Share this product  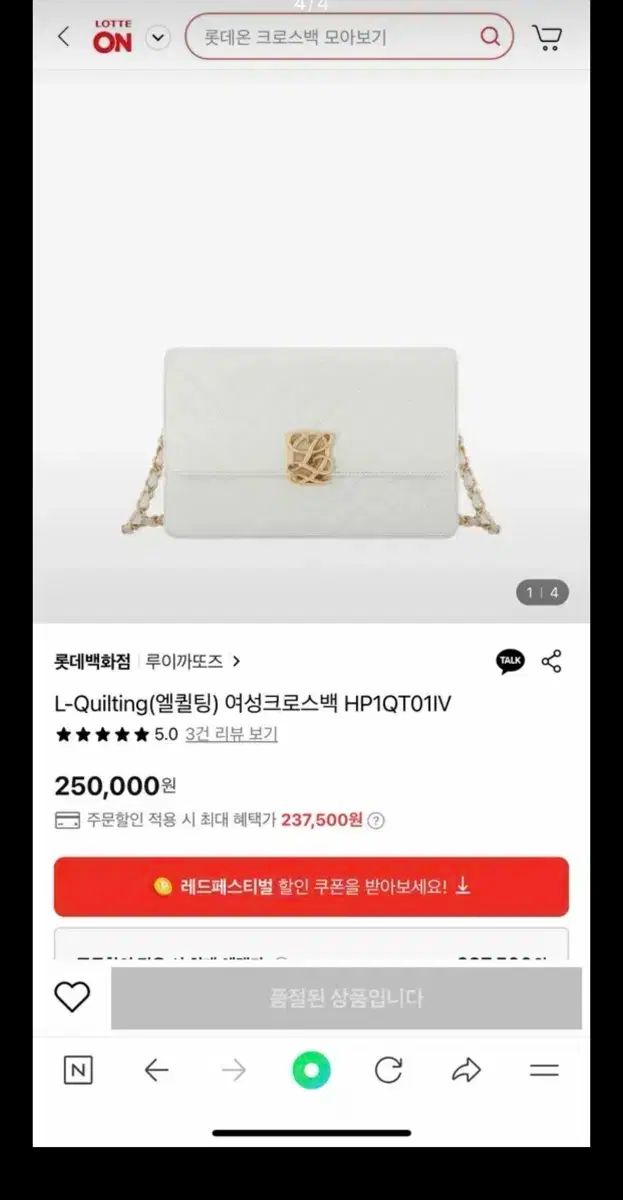(552, 661)
